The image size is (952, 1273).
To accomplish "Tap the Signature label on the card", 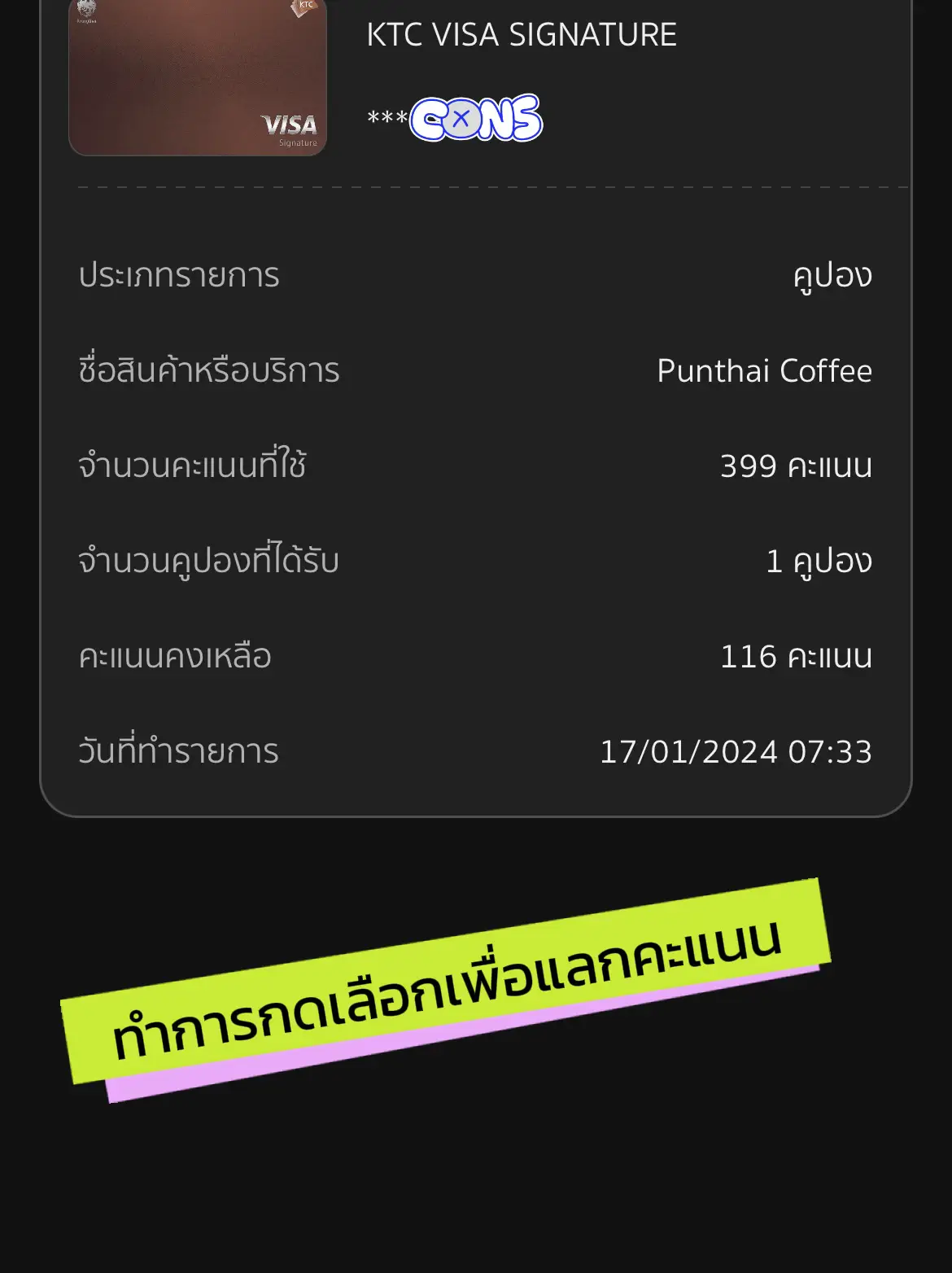I will (x=299, y=143).
